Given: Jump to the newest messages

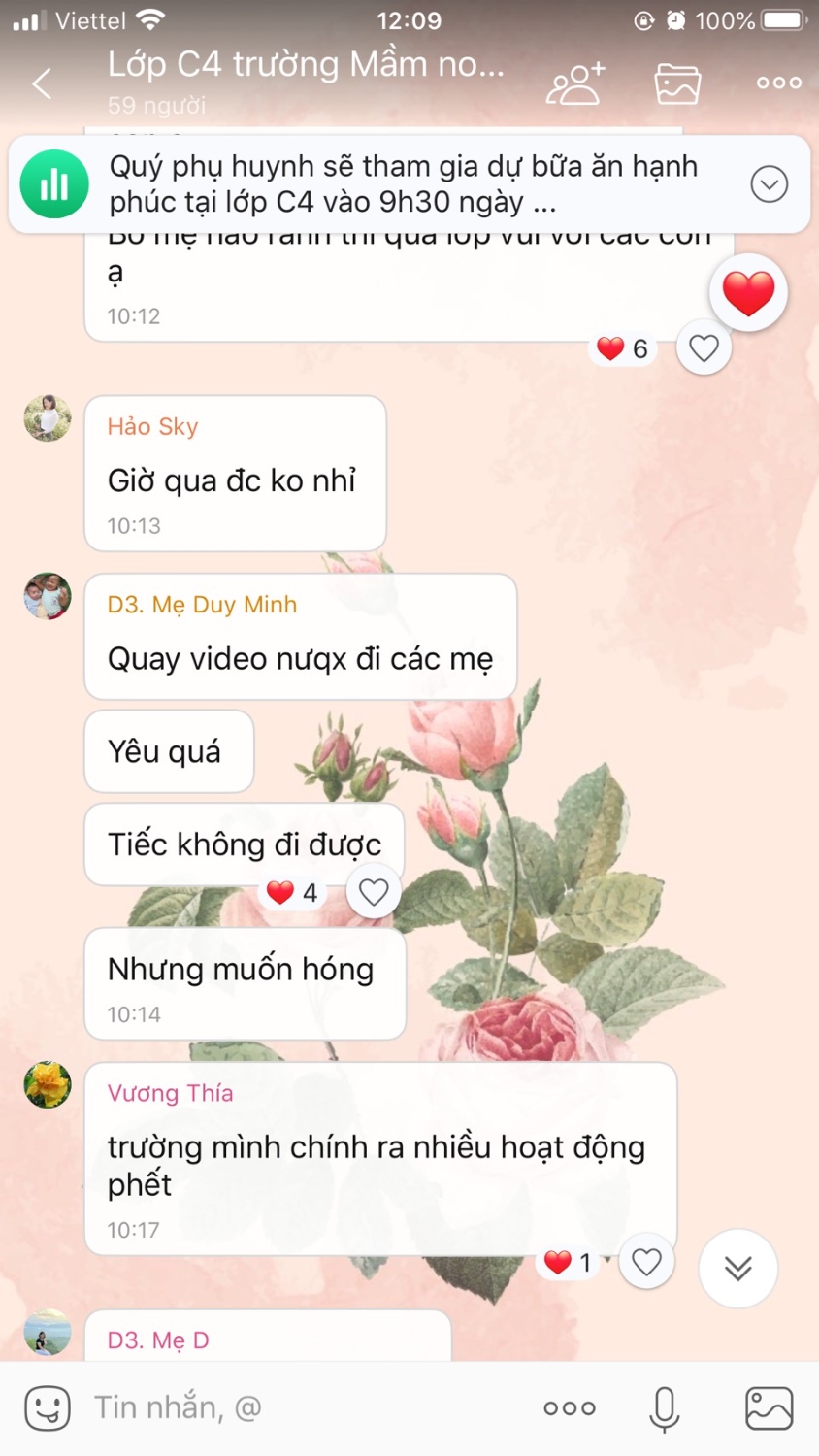Looking at the screenshot, I should [x=737, y=1268].
